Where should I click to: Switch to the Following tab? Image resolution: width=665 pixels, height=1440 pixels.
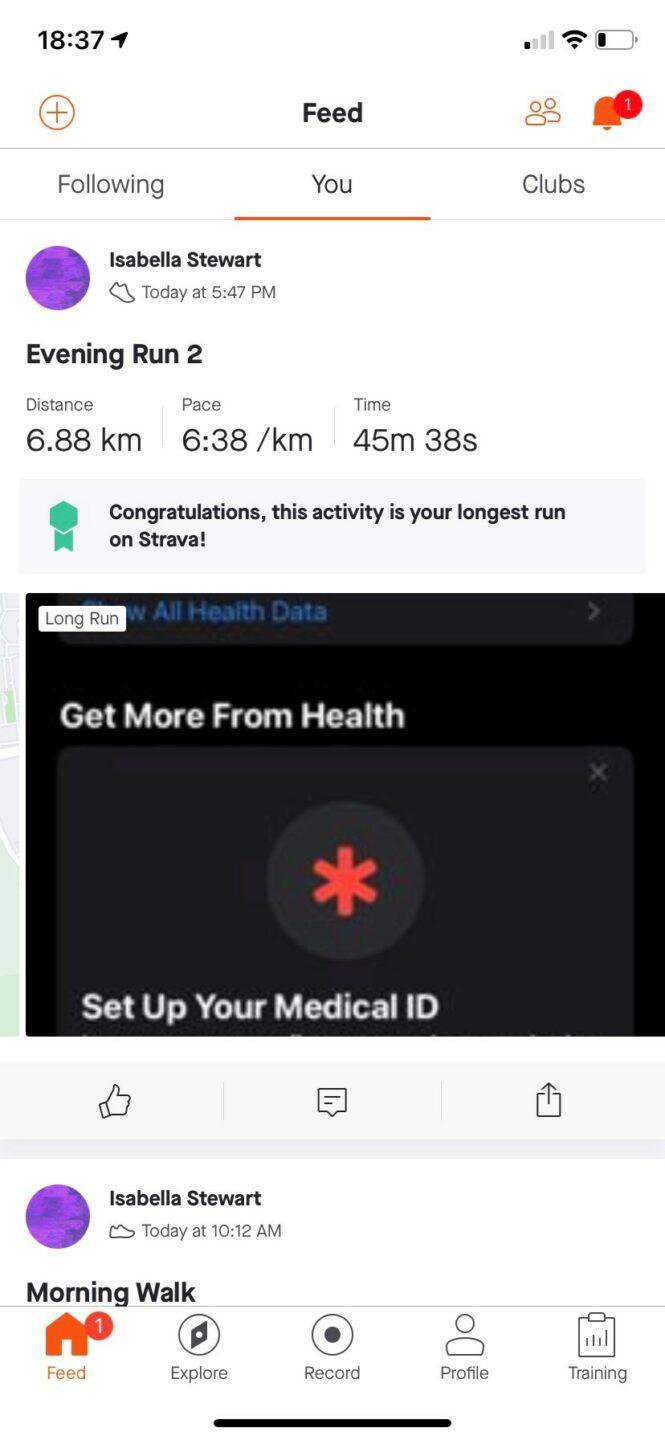110,184
